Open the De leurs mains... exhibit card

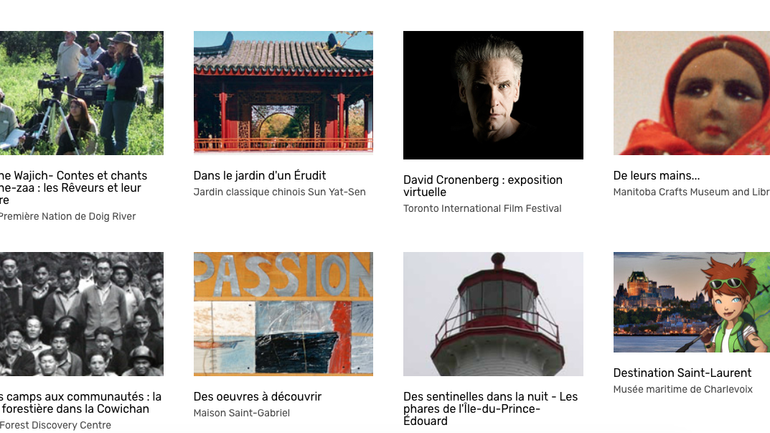[691, 92]
